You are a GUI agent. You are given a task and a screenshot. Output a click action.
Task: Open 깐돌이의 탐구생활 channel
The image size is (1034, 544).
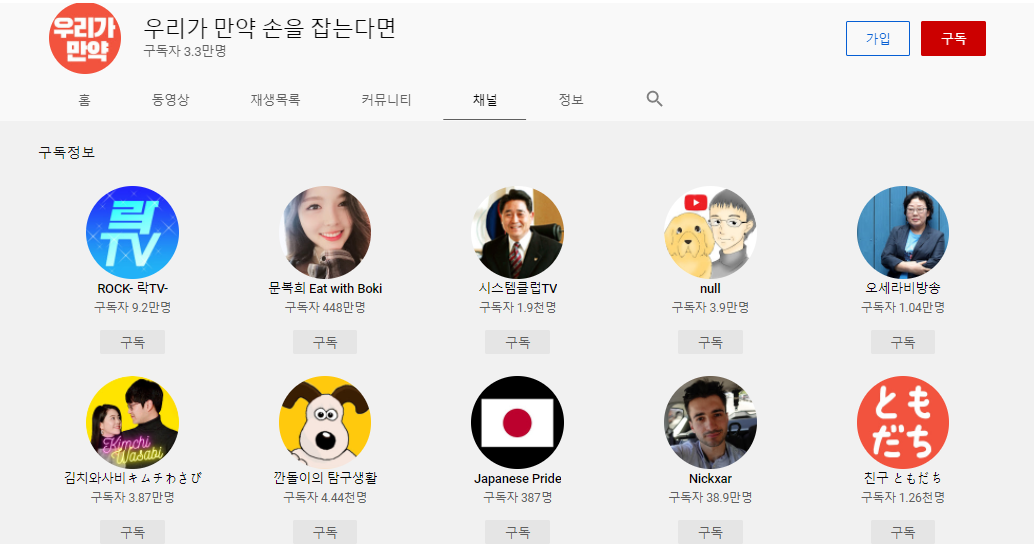(325, 423)
